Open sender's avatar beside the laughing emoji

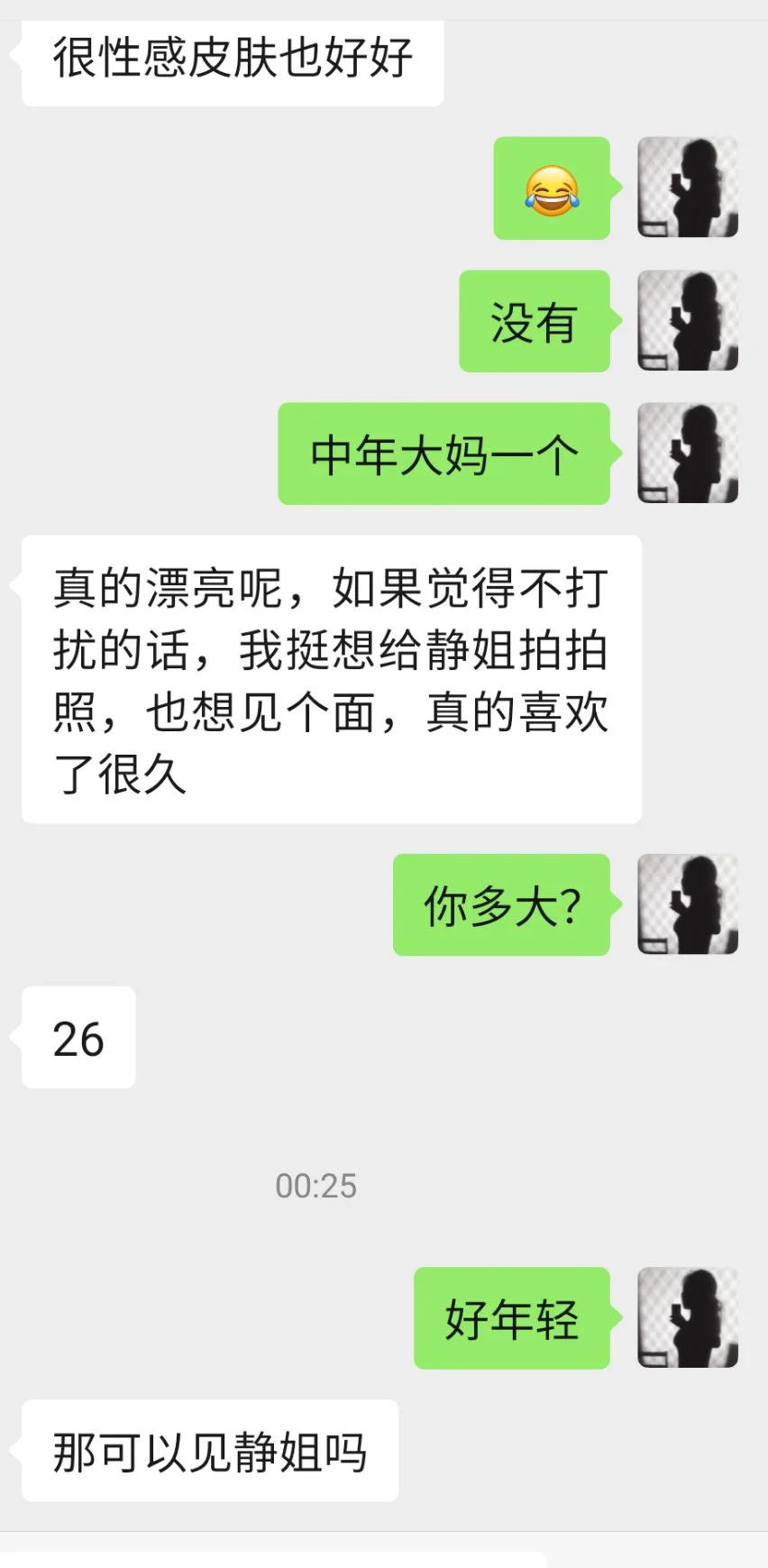(x=688, y=188)
